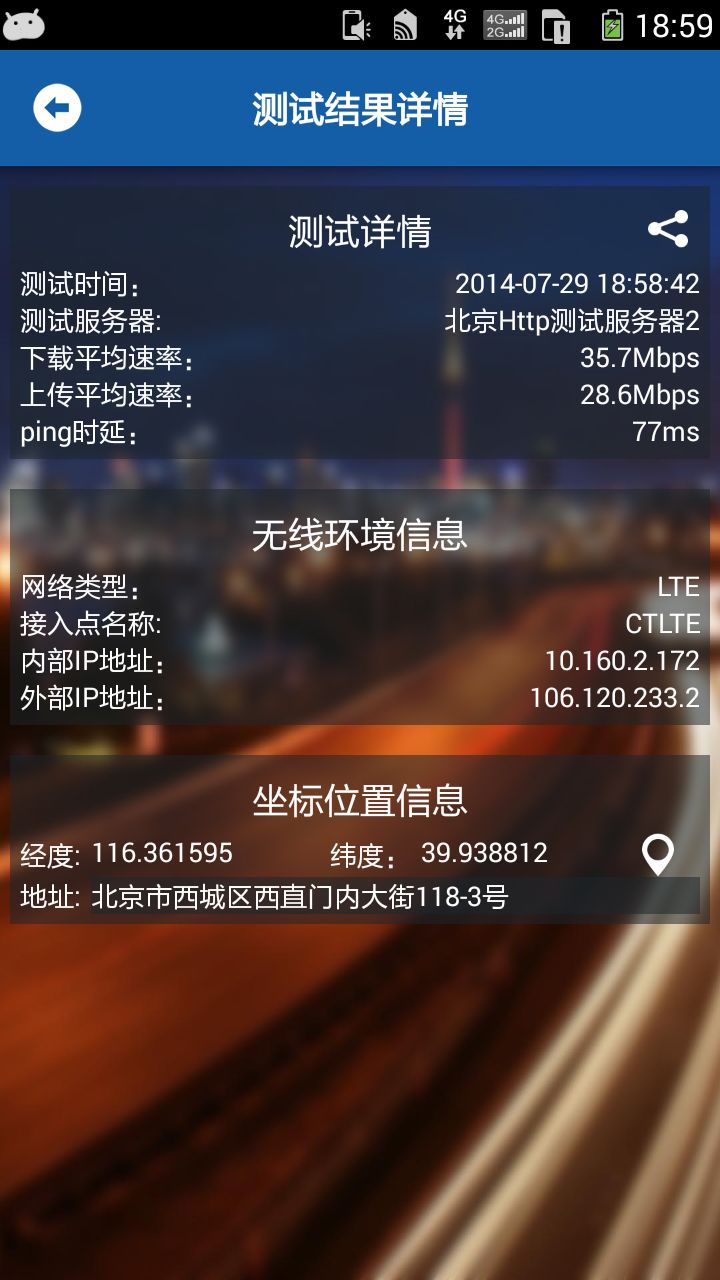
Task: Go back using the arrow button
Action: [x=57, y=108]
